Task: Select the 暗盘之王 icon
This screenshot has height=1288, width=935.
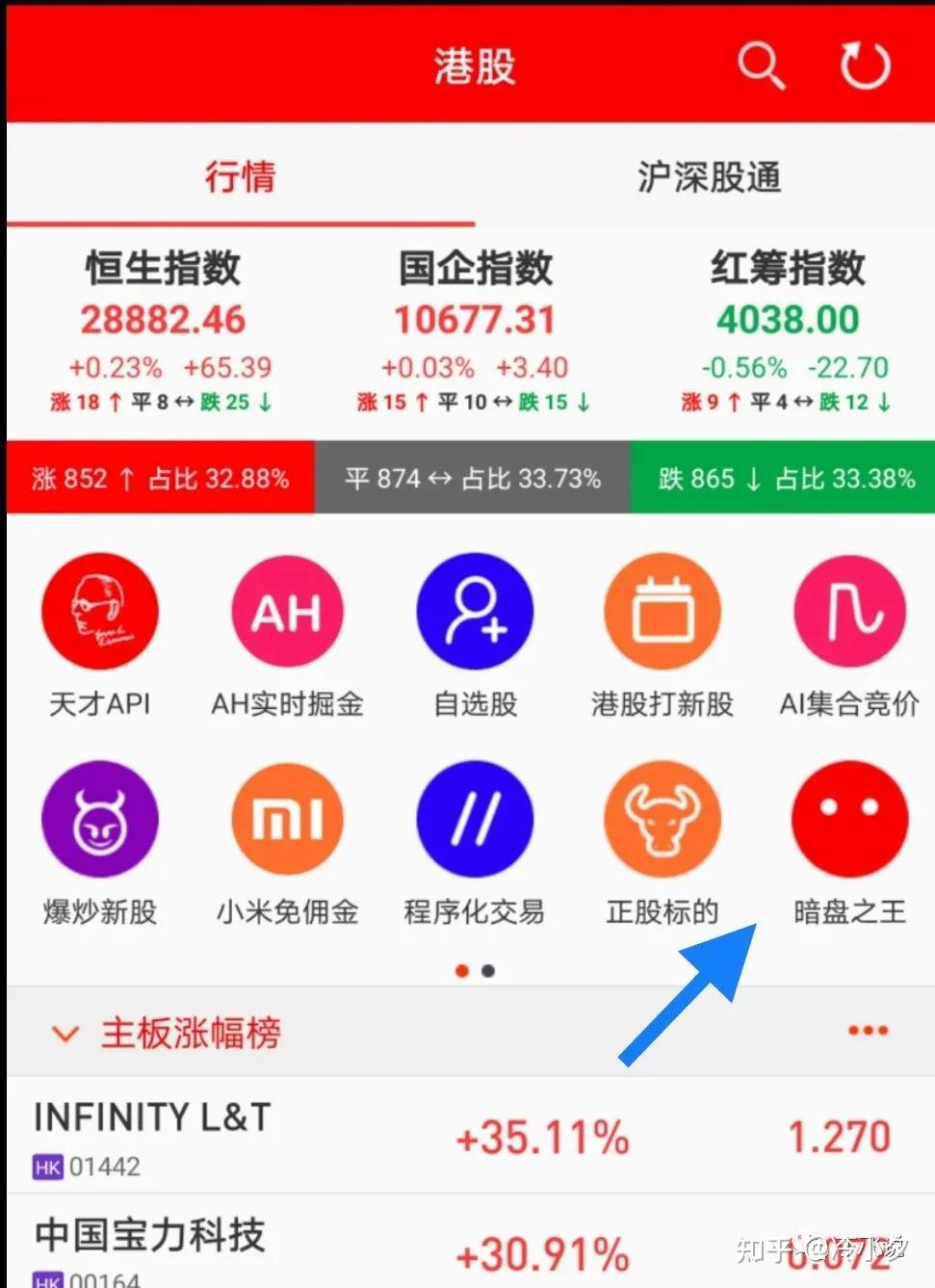Action: [848, 818]
